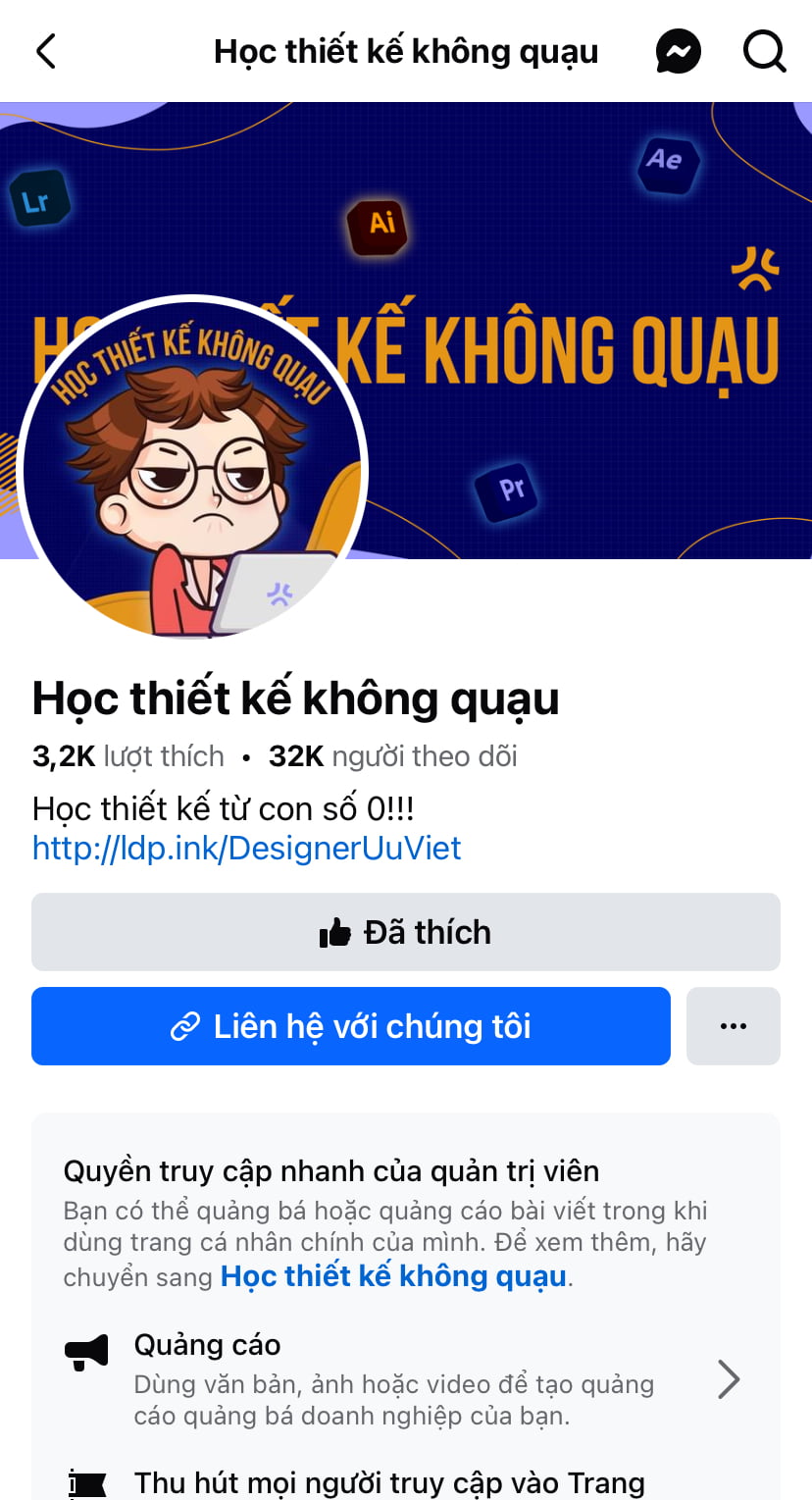This screenshot has width=812, height=1500.
Task: Open the Quảng cáo row
Action: pyautogui.click(x=402, y=1378)
